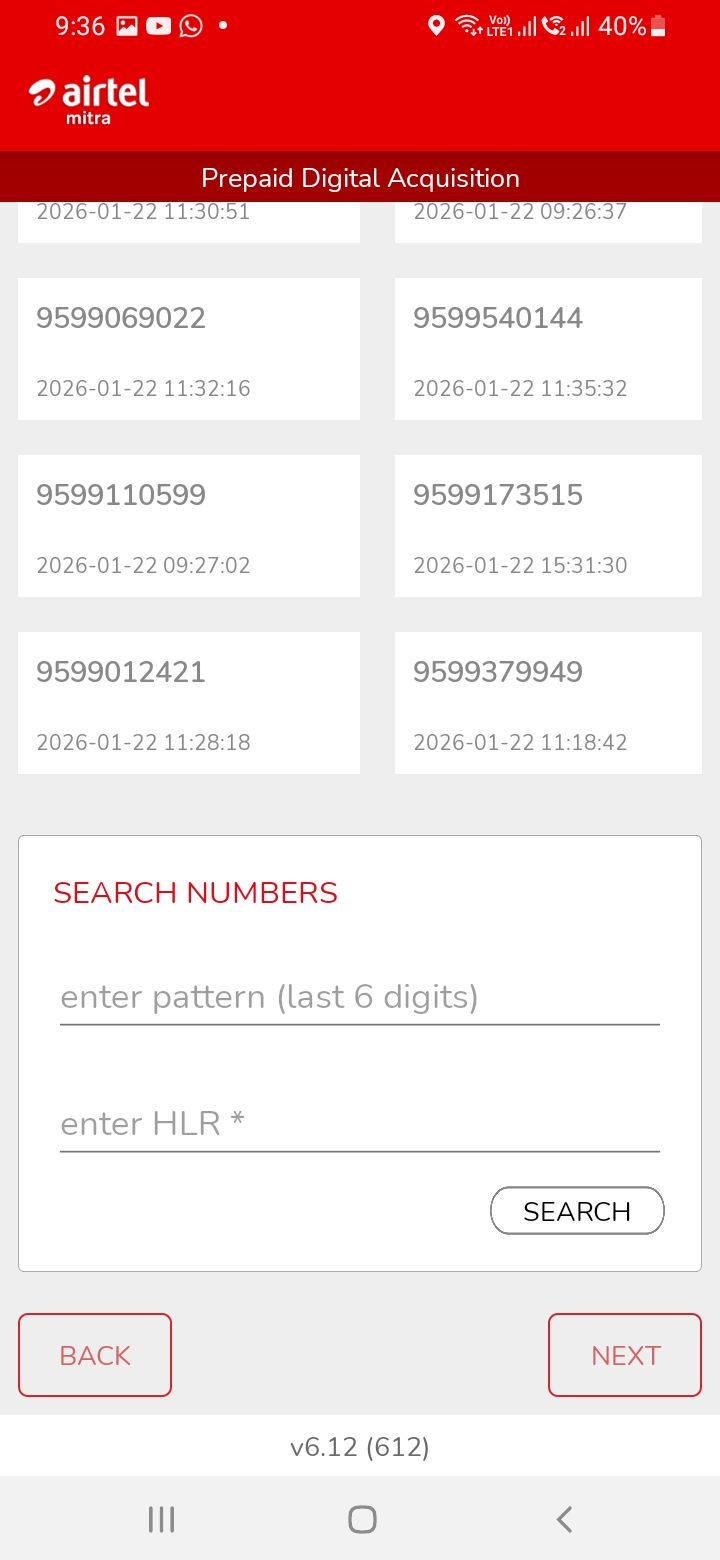Click inside the HLR entry field
The width and height of the screenshot is (720, 1560).
click(x=360, y=1124)
